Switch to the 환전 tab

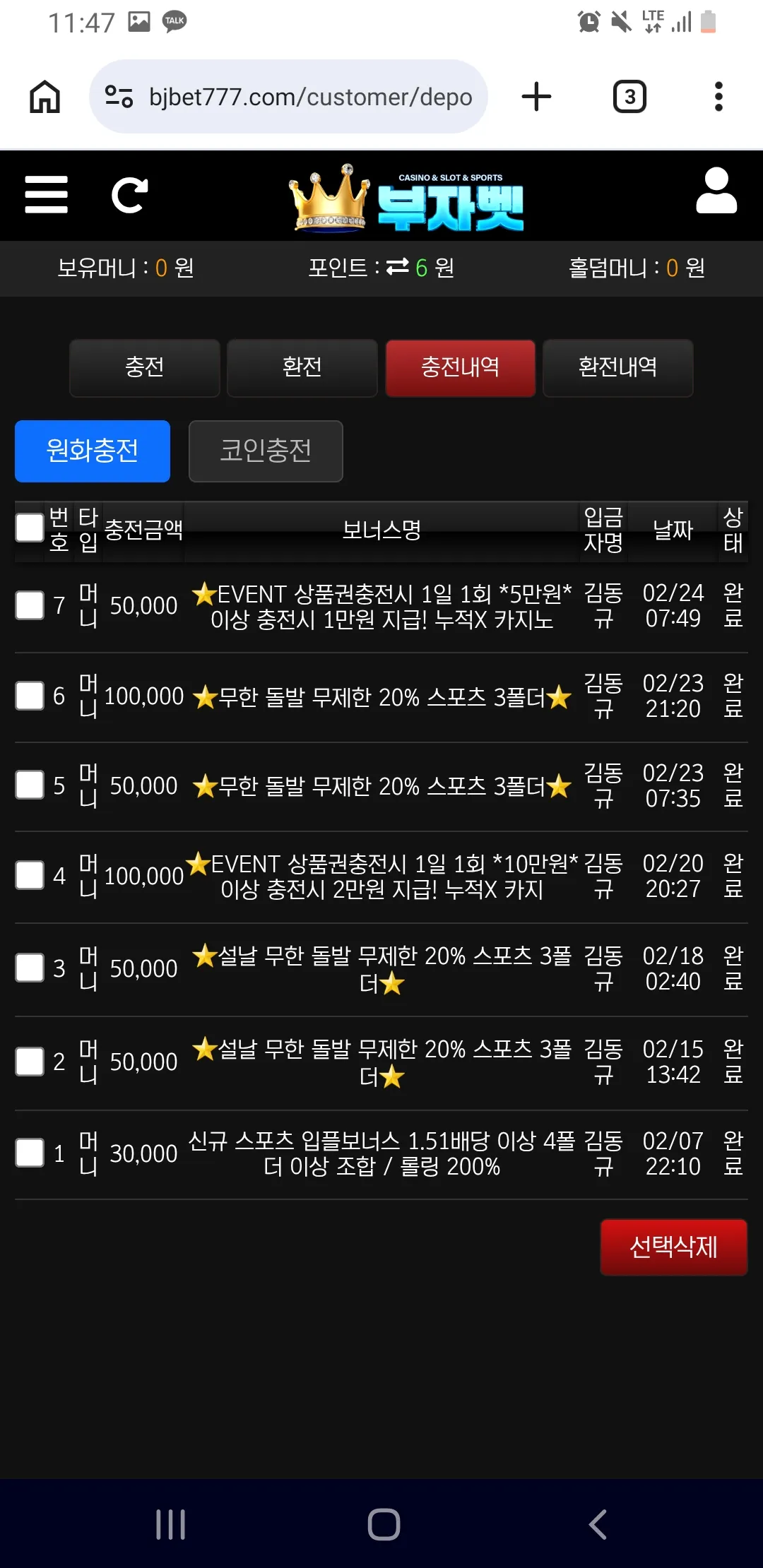point(302,368)
